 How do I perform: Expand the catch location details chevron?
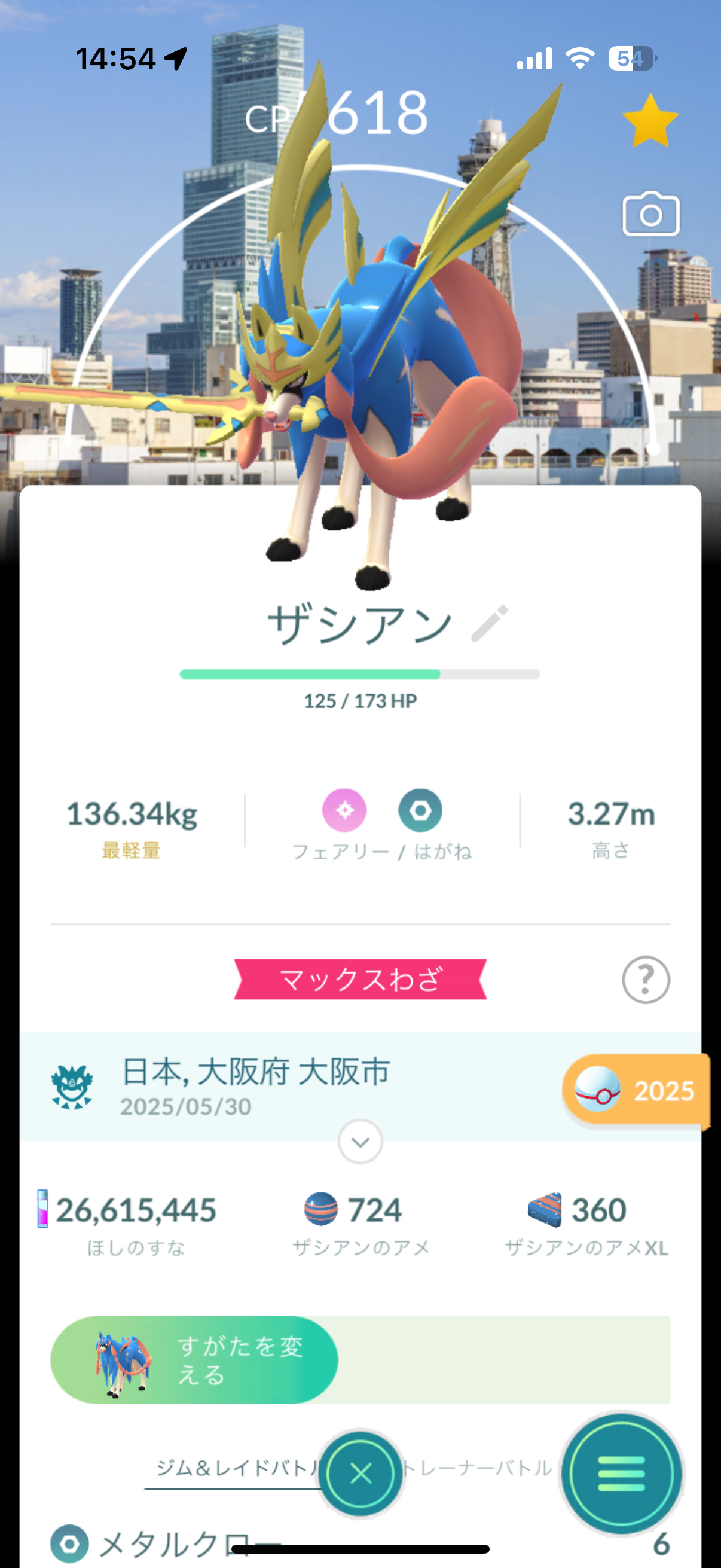360,1142
